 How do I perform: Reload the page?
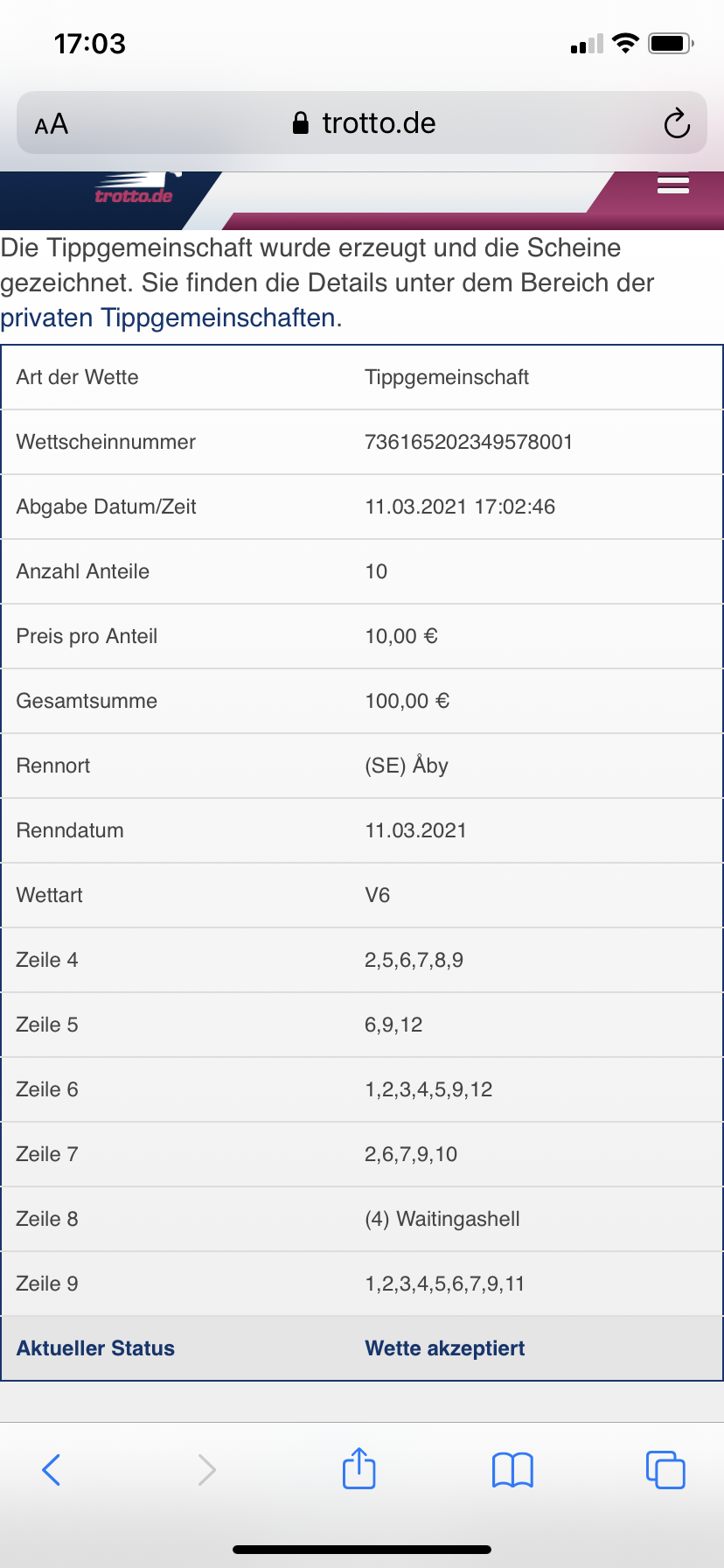[x=677, y=123]
